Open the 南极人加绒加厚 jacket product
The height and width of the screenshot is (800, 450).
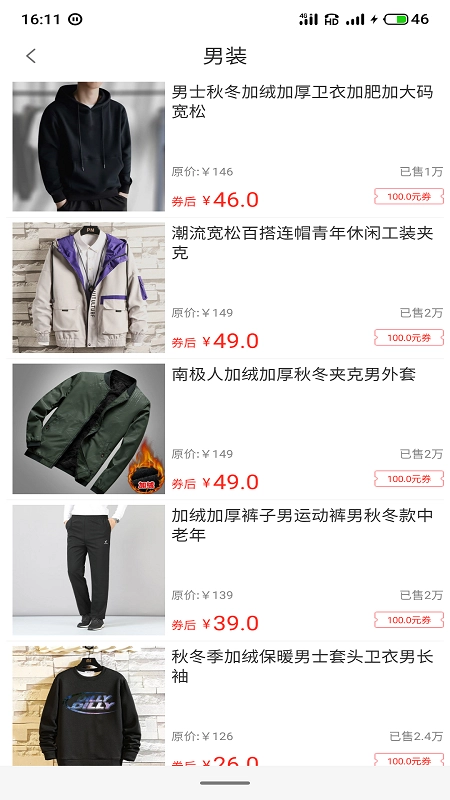[x=225, y=429]
